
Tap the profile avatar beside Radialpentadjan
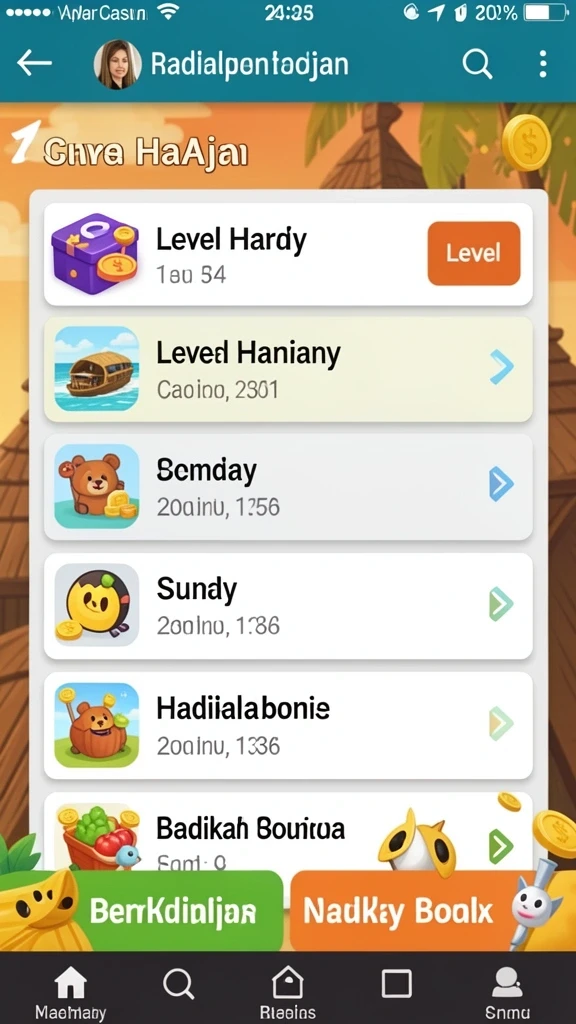pos(118,64)
